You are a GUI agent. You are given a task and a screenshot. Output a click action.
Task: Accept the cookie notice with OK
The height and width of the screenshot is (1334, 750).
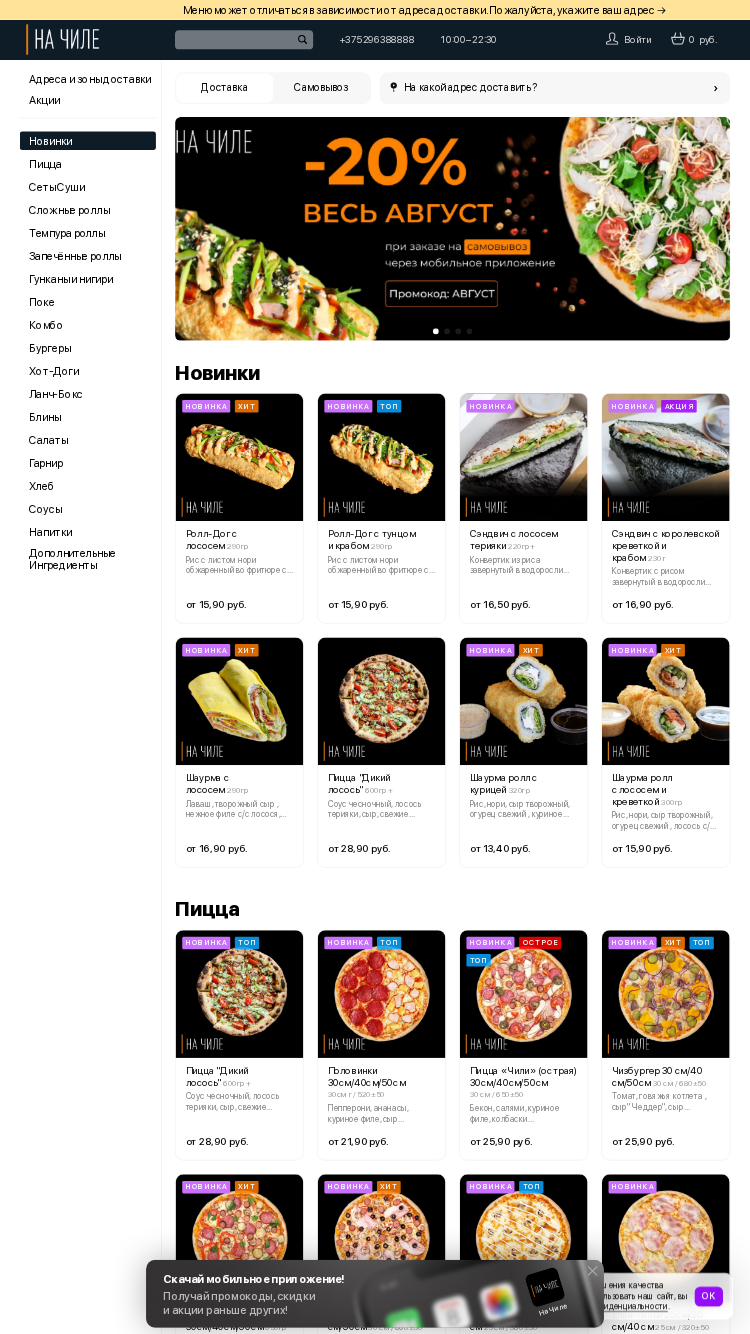pos(708,1296)
